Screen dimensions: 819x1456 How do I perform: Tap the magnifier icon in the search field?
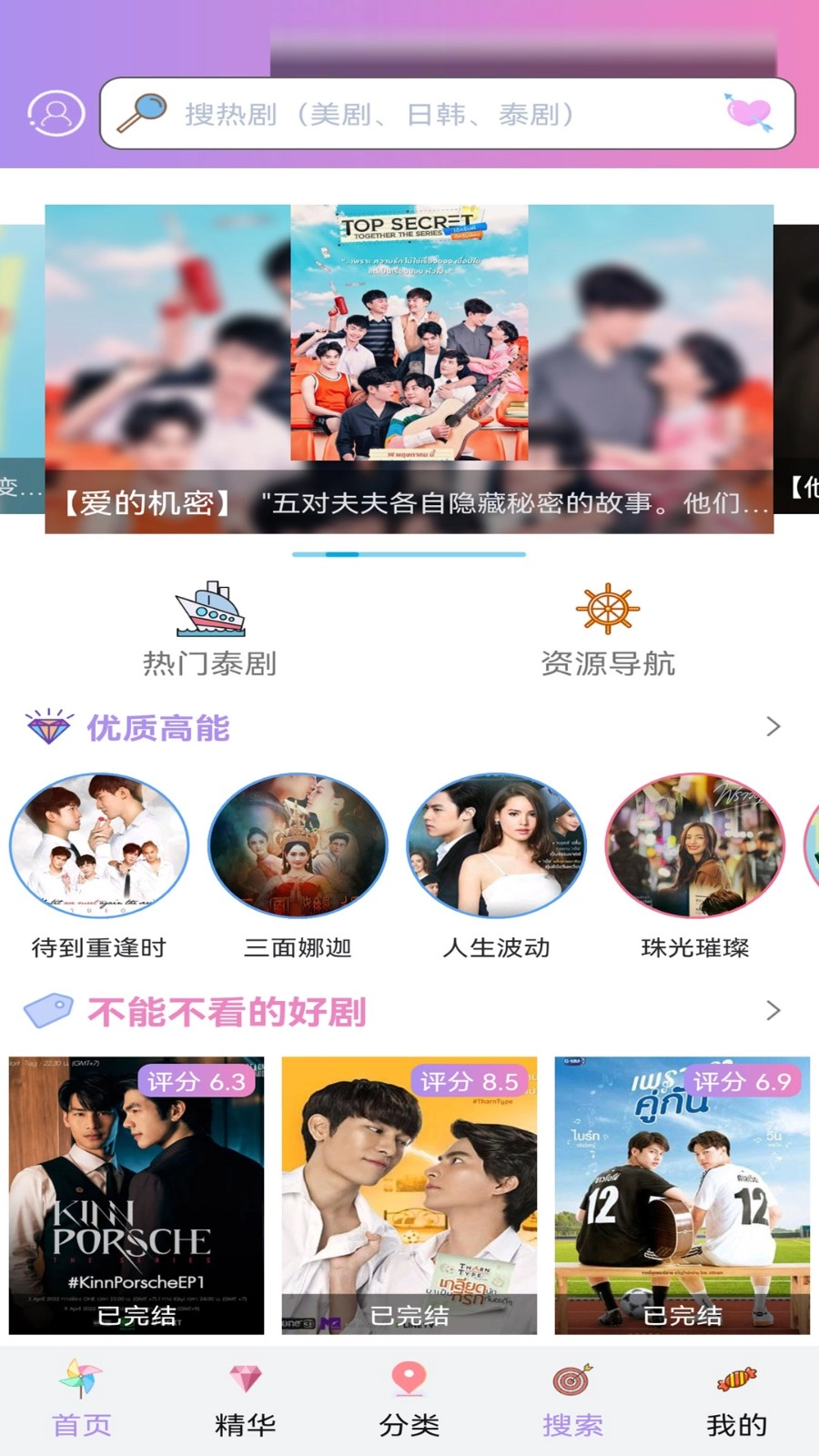[141, 112]
